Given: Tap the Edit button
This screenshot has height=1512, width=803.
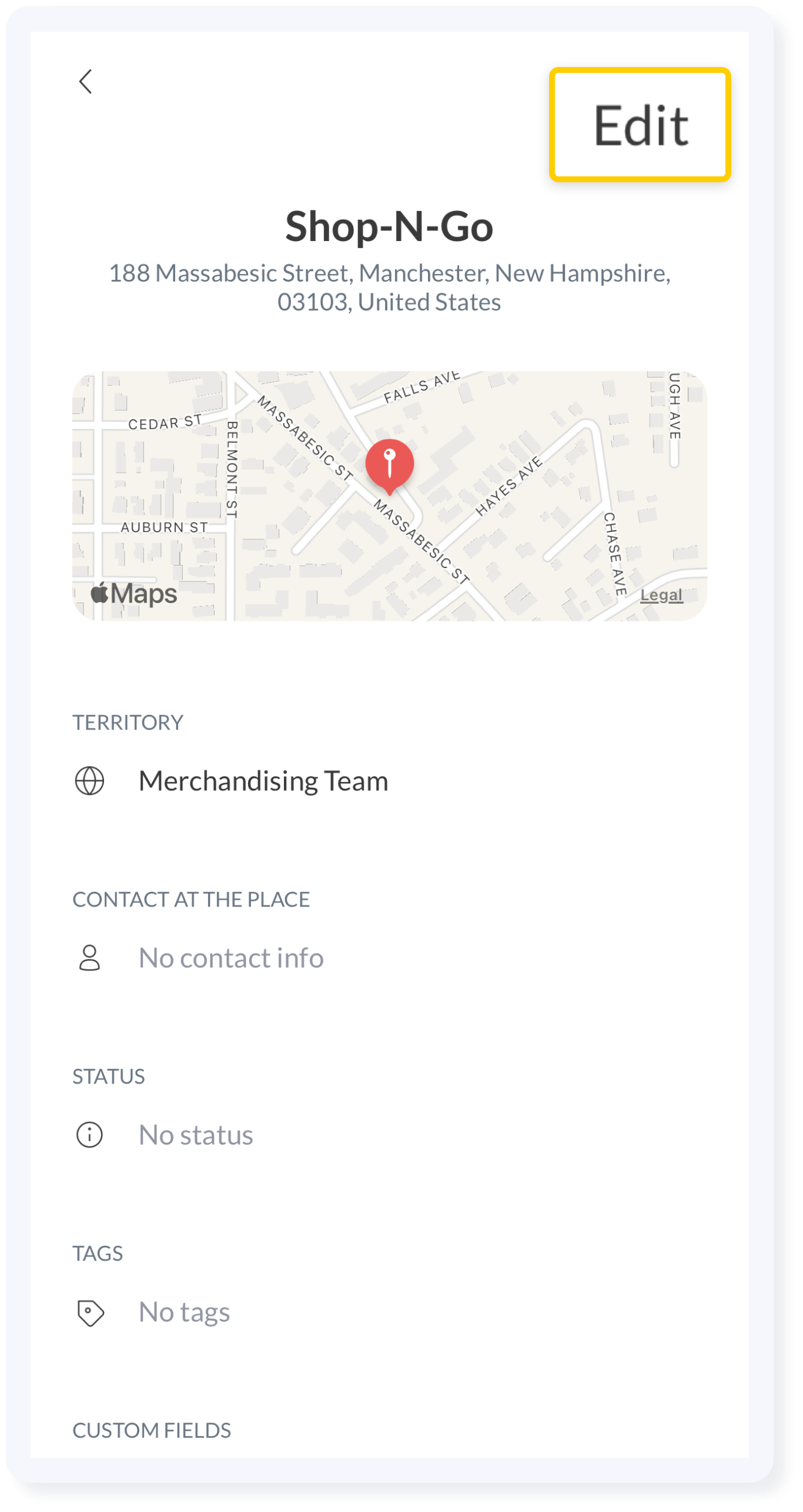Looking at the screenshot, I should pos(640,125).
